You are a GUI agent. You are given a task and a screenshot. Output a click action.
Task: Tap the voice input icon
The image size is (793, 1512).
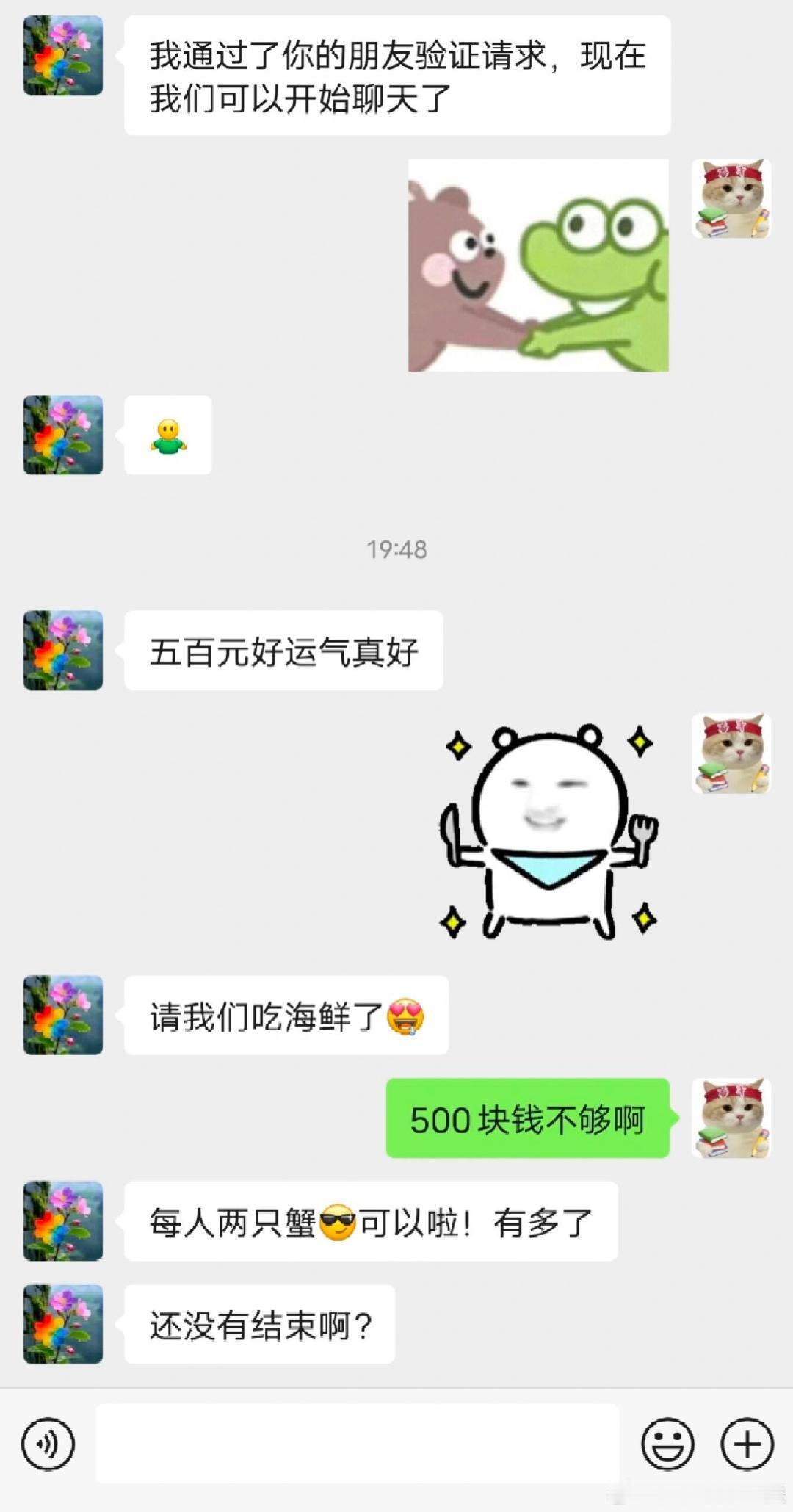[x=48, y=1444]
